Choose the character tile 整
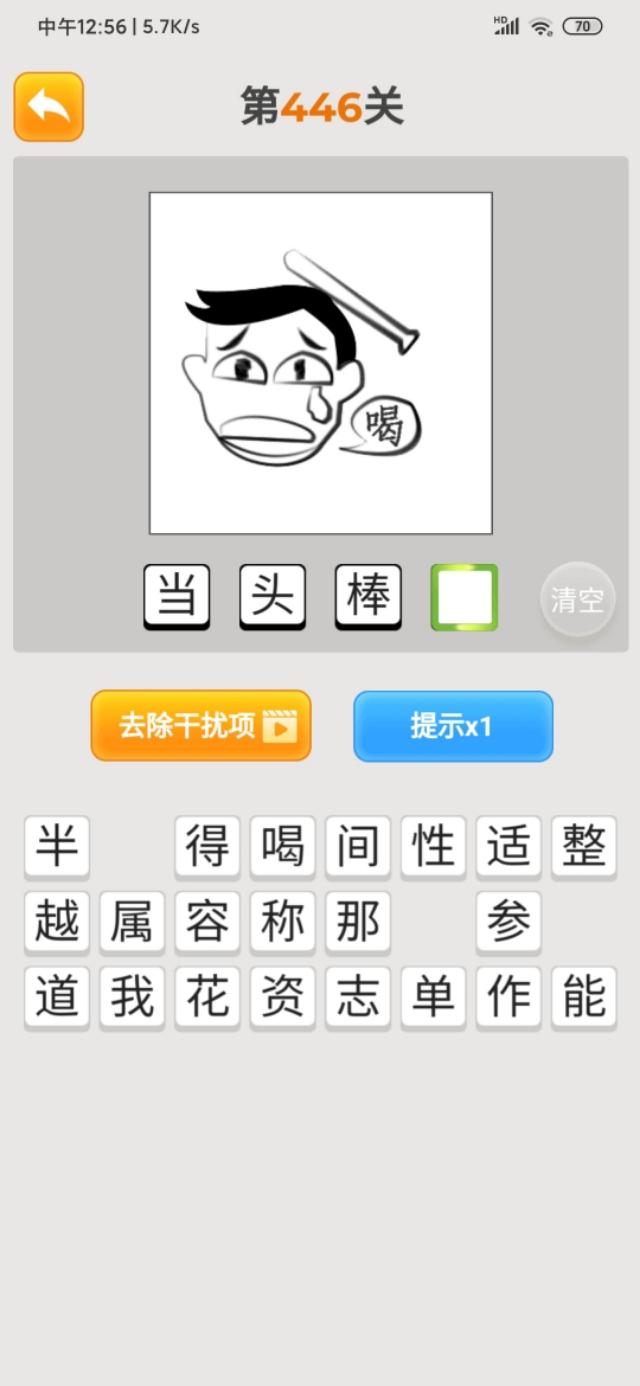640x1386 pixels. pyautogui.click(x=584, y=847)
